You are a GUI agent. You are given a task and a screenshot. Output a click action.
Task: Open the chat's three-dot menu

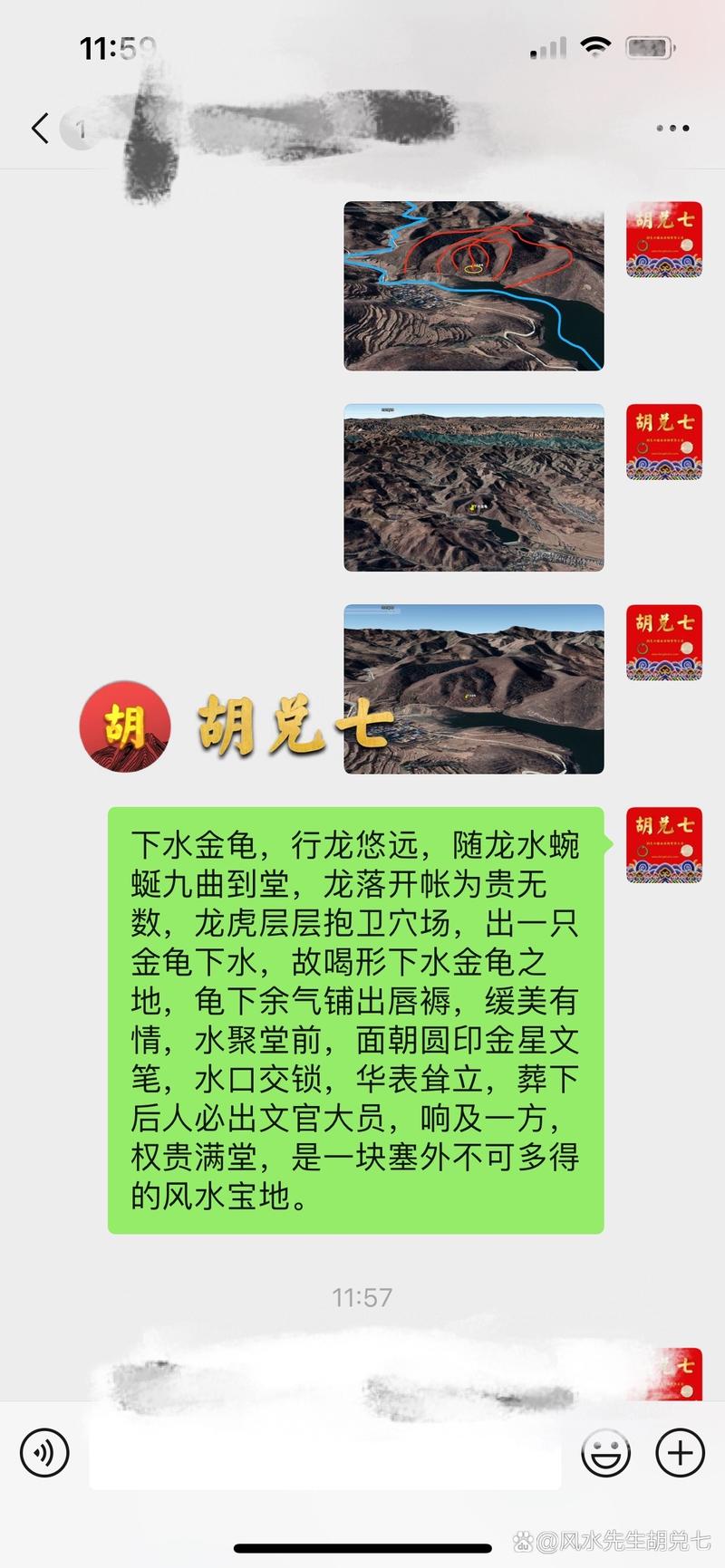click(x=672, y=129)
